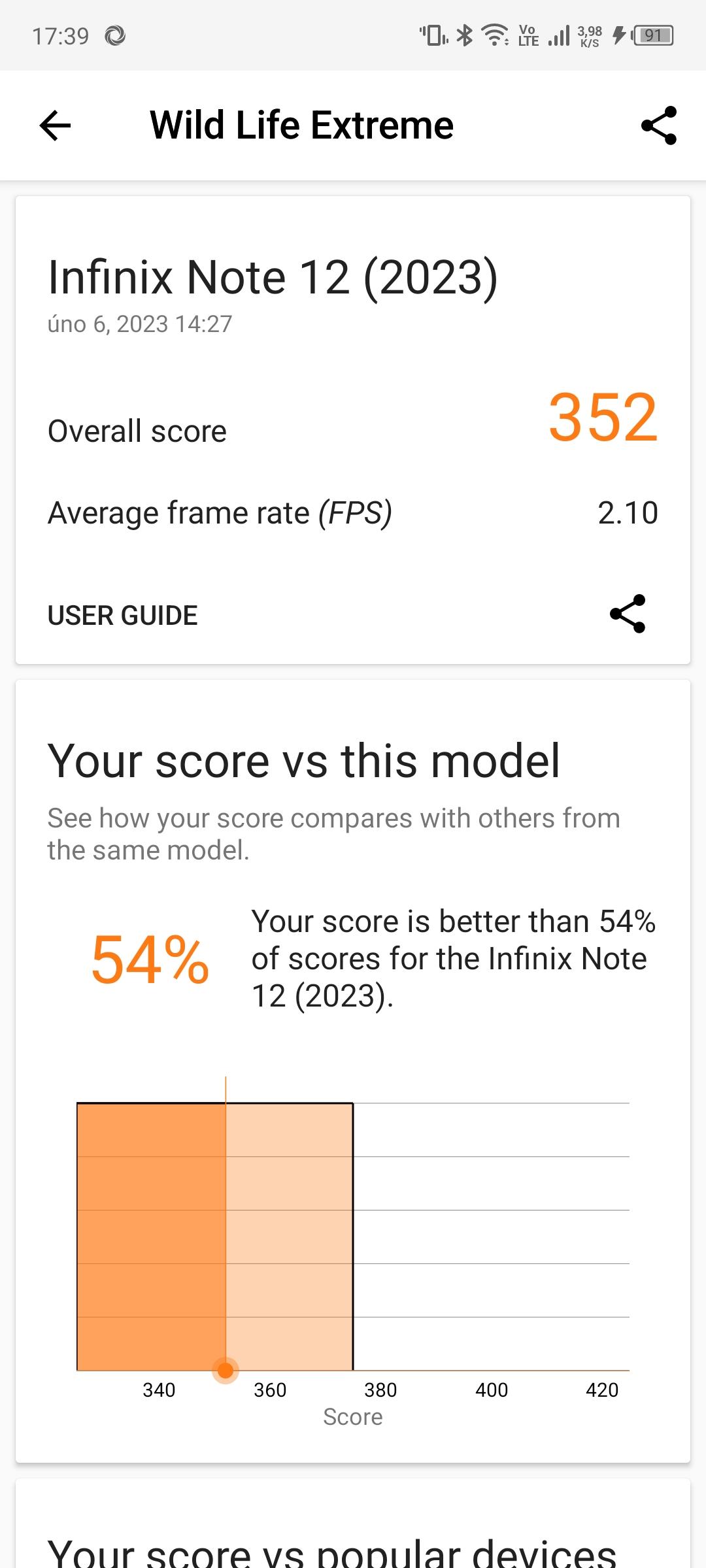Image resolution: width=706 pixels, height=1568 pixels.
Task: Share the score from the result card
Action: pyautogui.click(x=628, y=614)
